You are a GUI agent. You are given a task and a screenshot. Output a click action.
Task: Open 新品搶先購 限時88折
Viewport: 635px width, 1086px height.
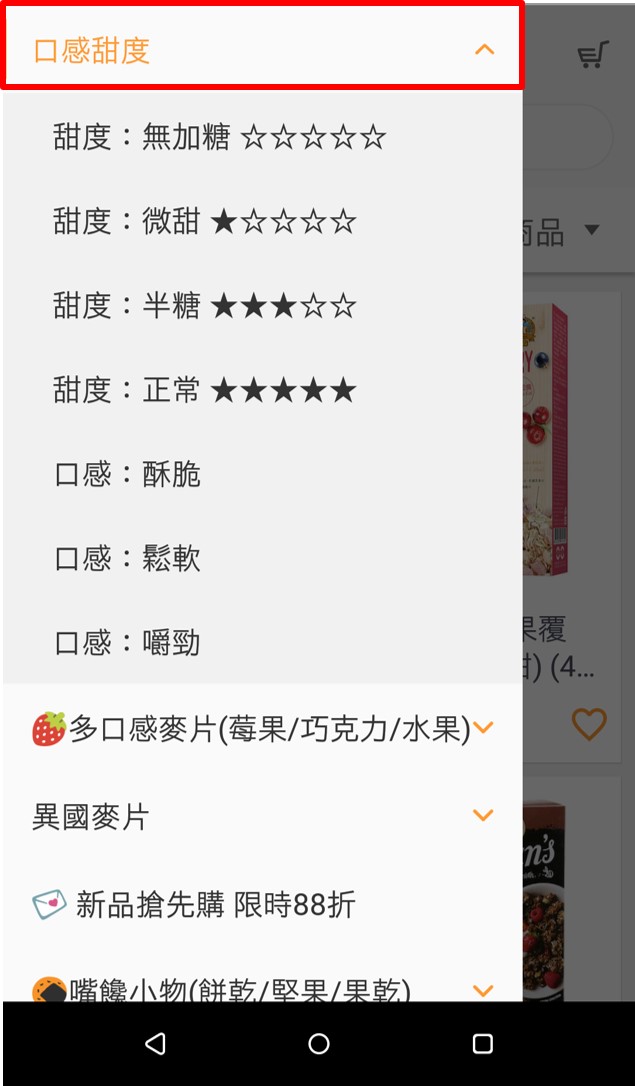[x=262, y=904]
